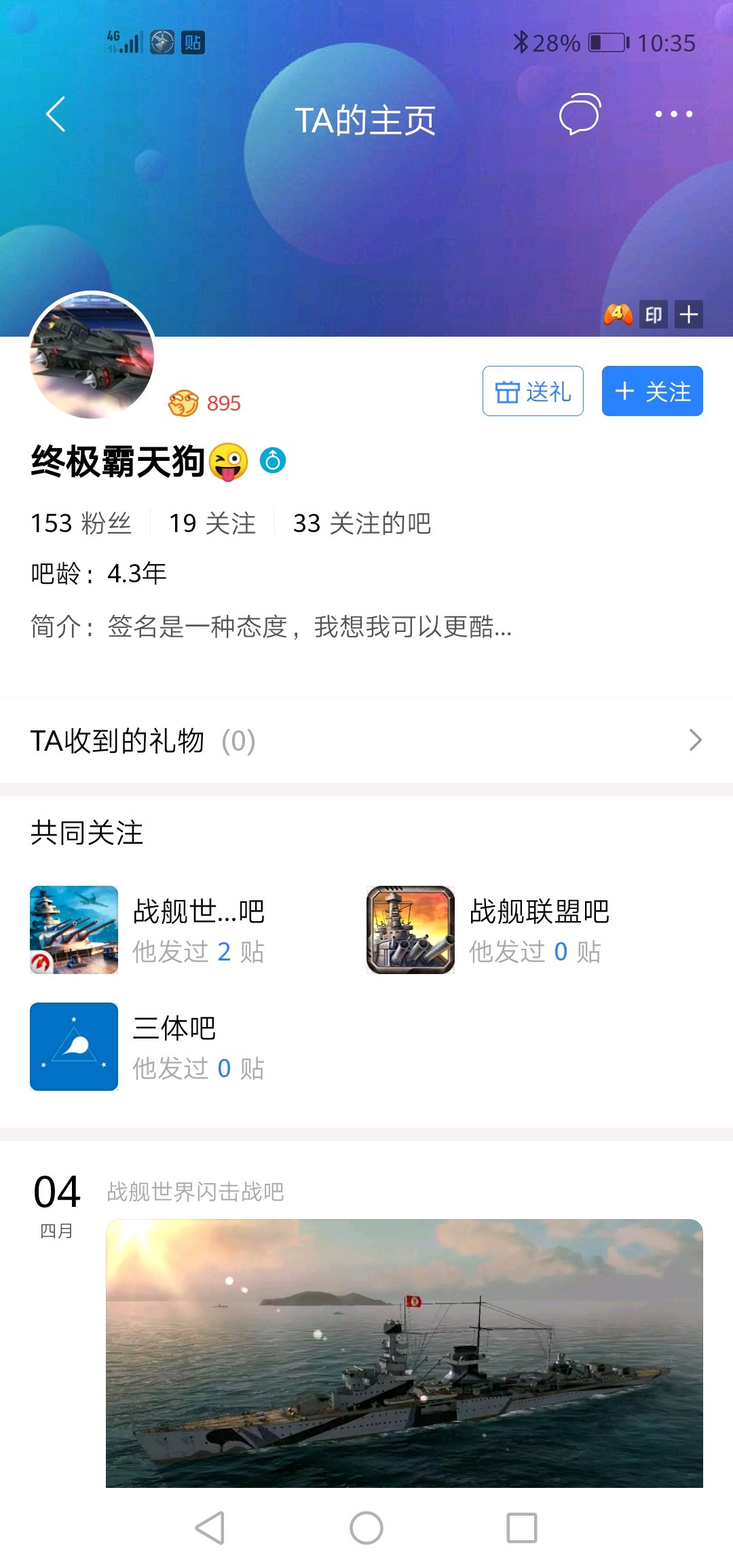View the 153 粉丝 list
733x1568 pixels.
click(81, 523)
